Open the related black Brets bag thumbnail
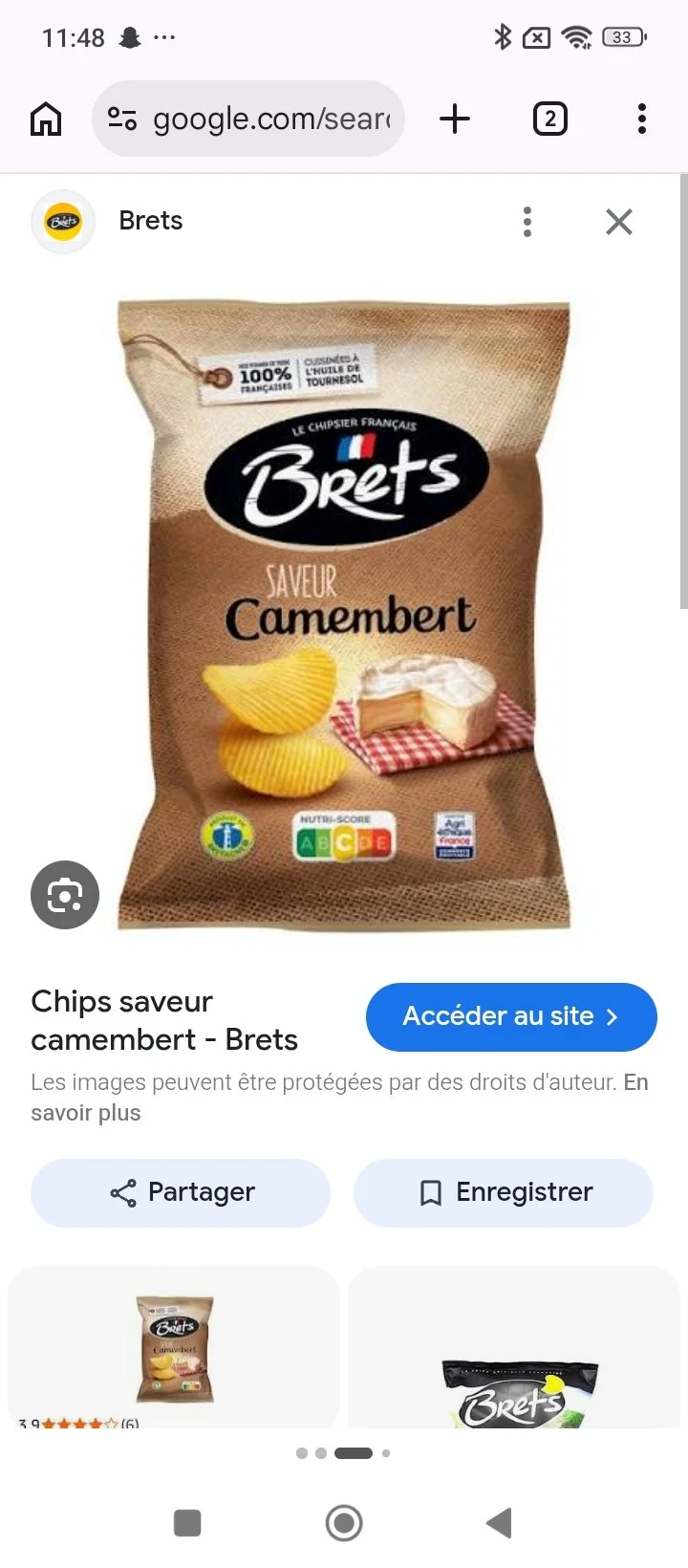The width and height of the screenshot is (688, 1568). coord(514,1347)
